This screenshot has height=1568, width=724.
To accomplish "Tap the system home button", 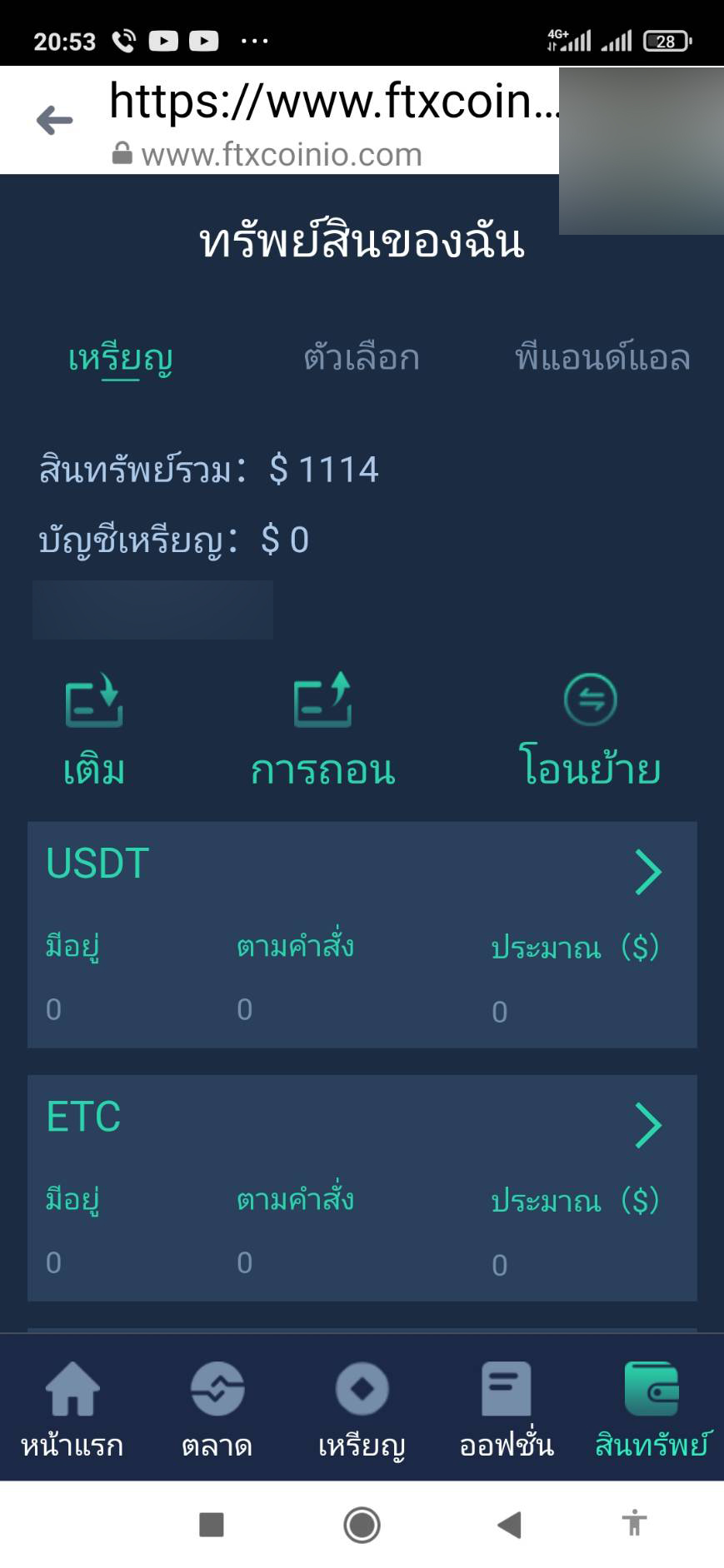I will 362,1525.
